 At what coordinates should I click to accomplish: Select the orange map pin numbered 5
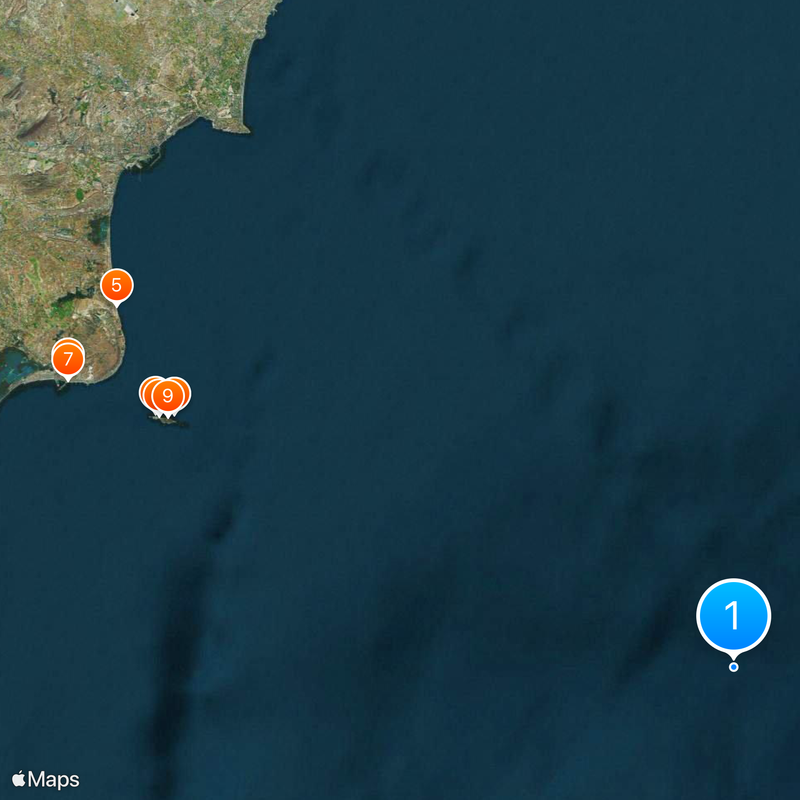117,285
